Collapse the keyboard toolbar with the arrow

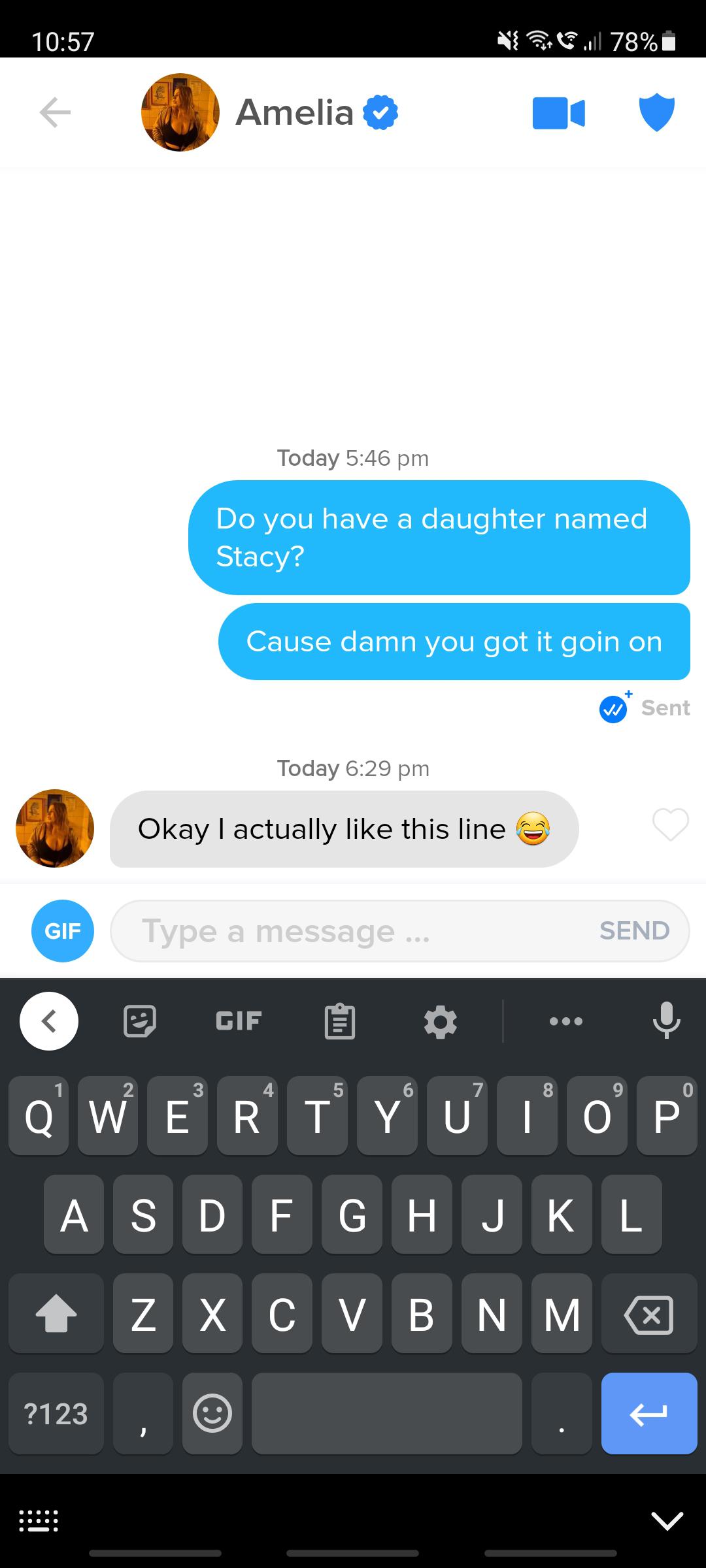49,1021
